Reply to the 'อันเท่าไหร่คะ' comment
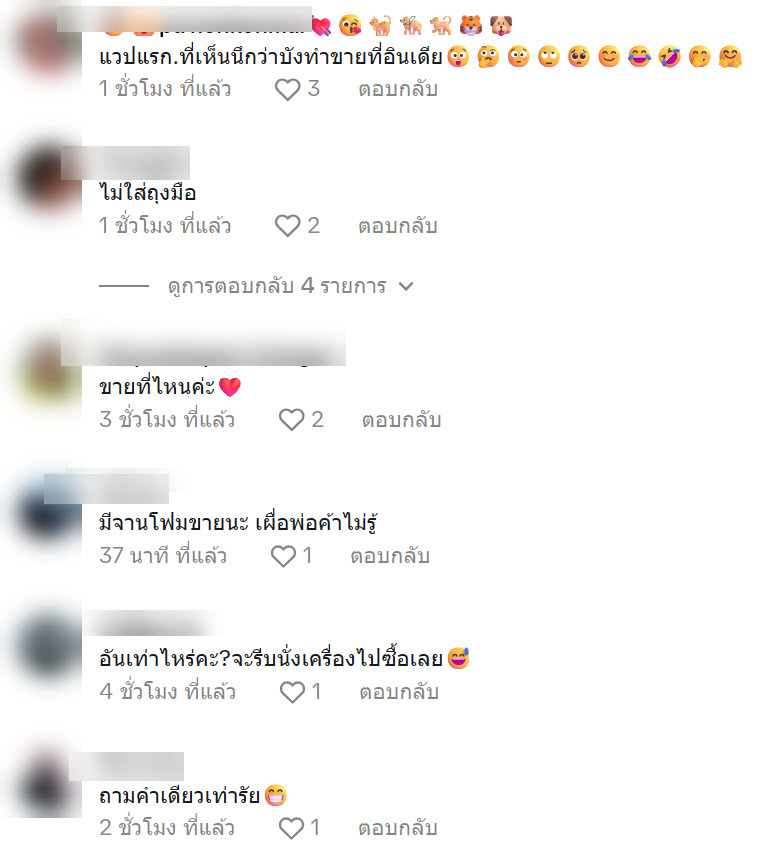This screenshot has height=852, width=774. 399,692
